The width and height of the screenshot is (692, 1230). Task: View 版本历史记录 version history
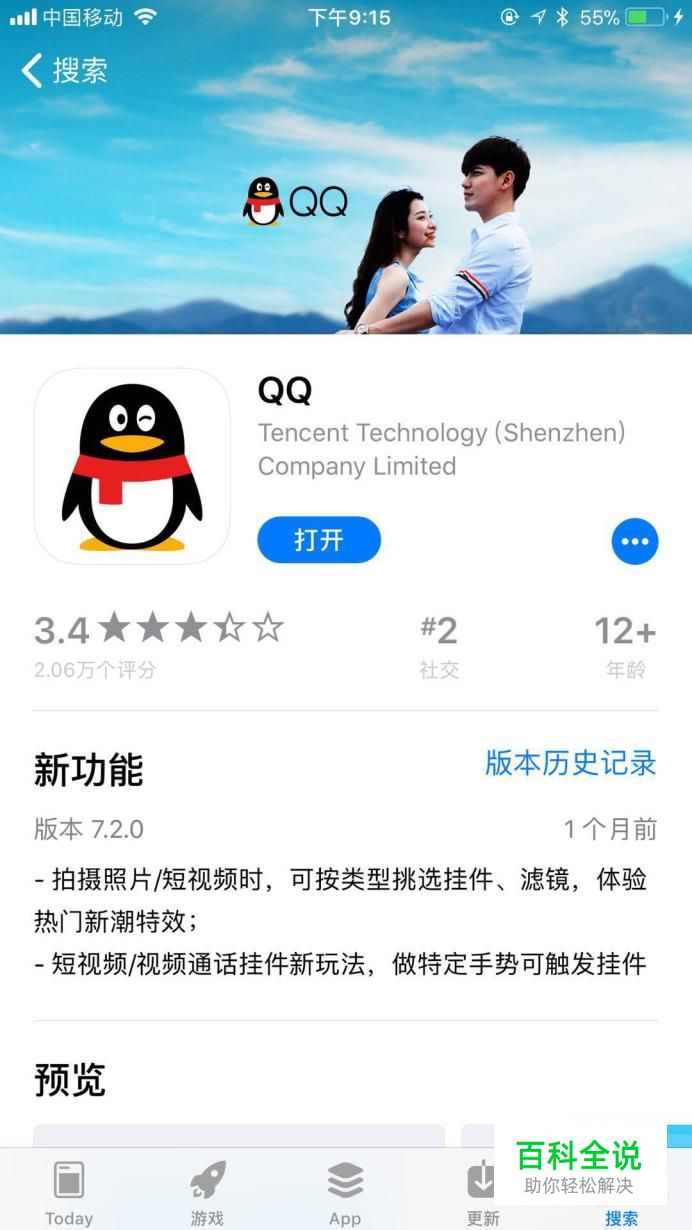click(x=570, y=763)
